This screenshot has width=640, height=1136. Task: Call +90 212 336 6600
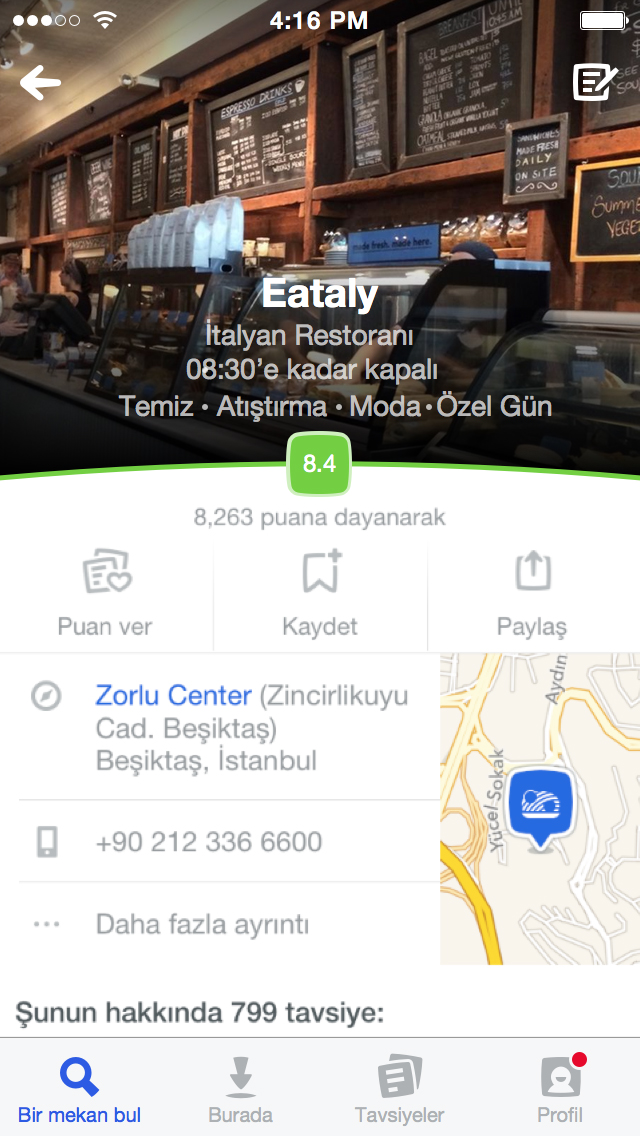208,842
